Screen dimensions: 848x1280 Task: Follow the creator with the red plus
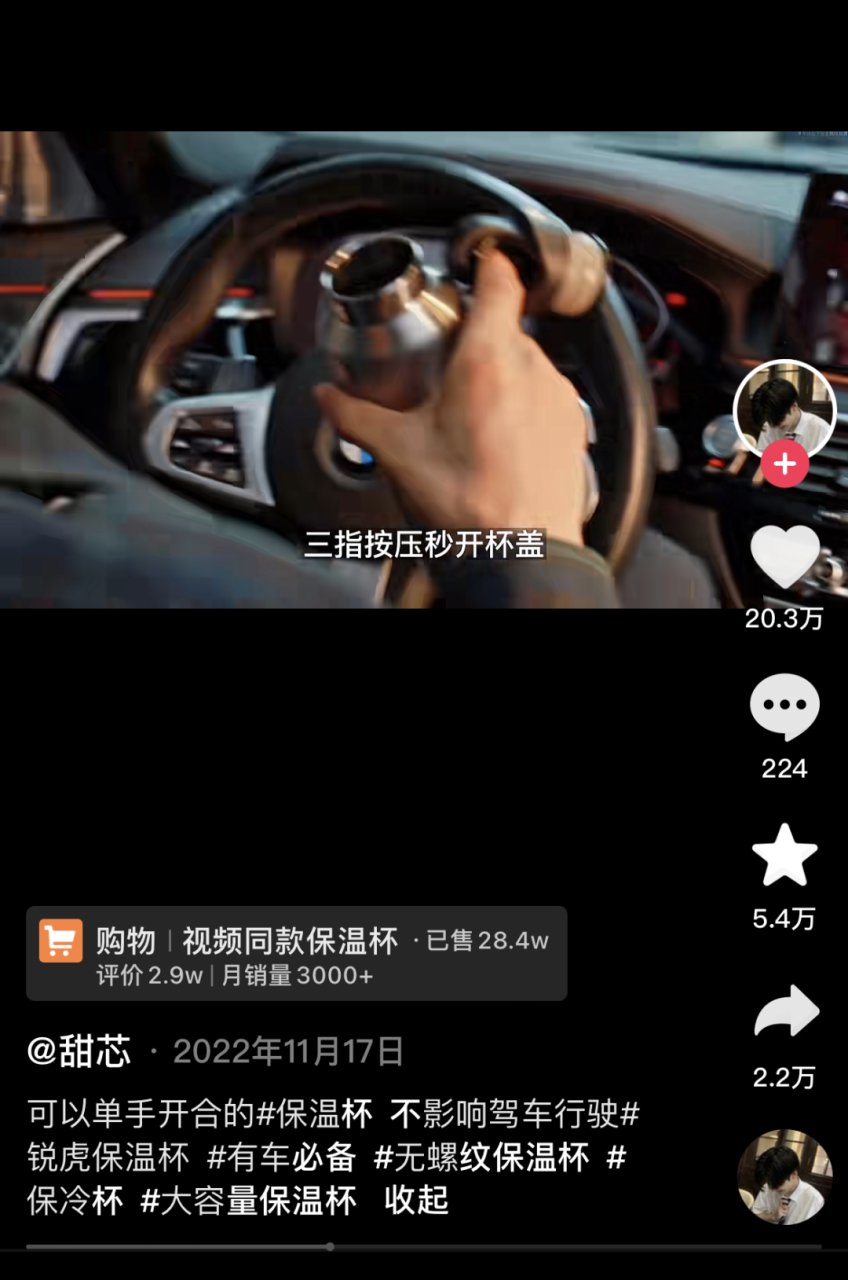pyautogui.click(x=785, y=464)
